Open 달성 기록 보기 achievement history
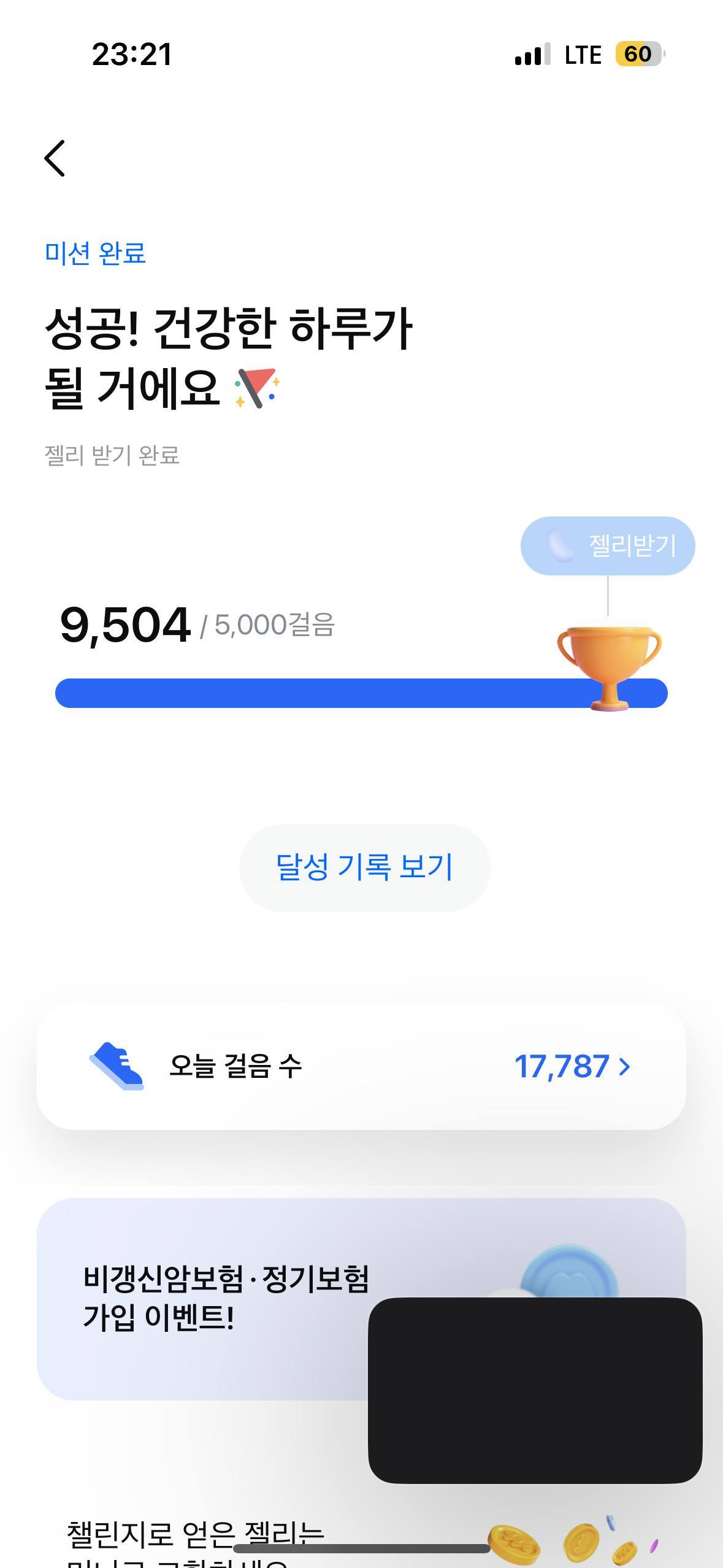Image resolution: width=723 pixels, height=1568 pixels. coord(364,867)
